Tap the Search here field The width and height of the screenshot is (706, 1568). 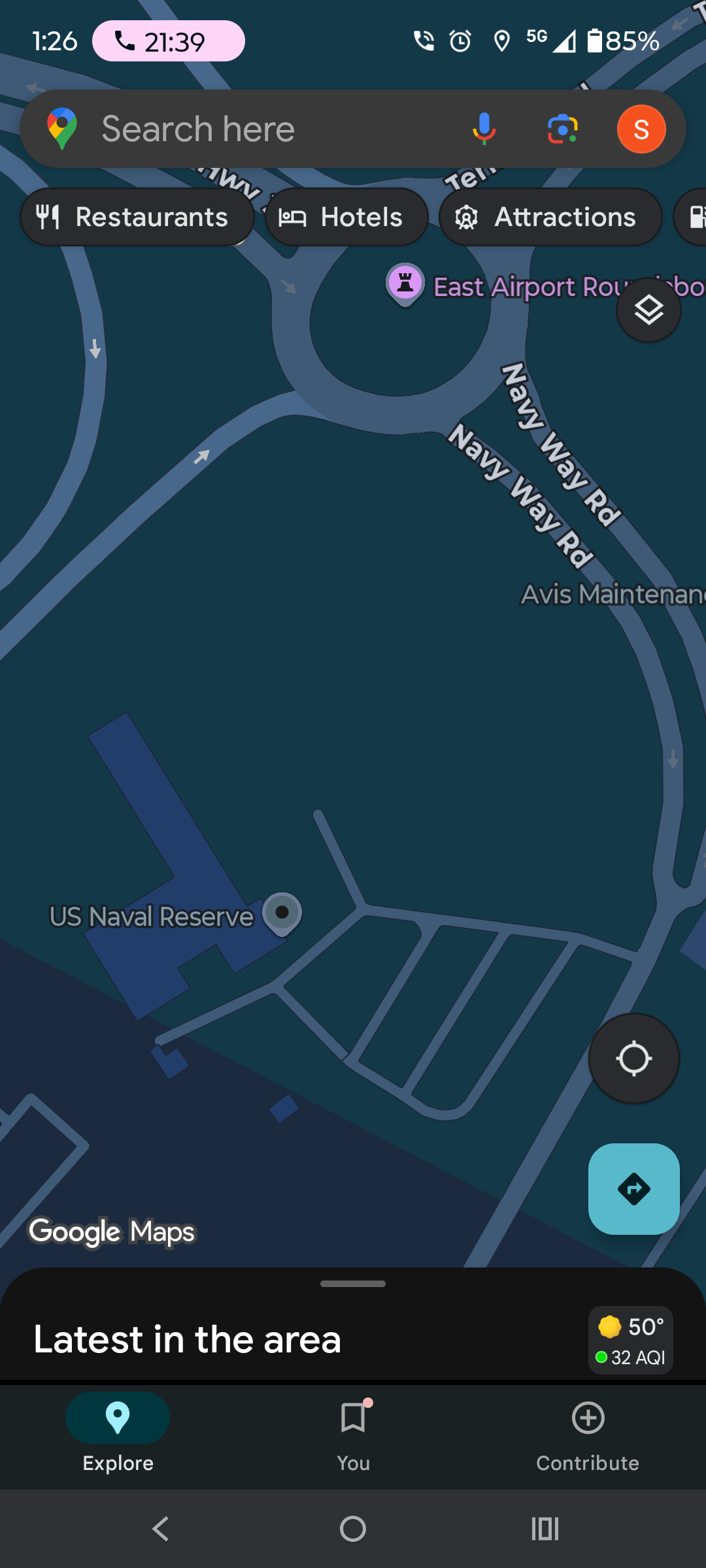click(x=261, y=129)
